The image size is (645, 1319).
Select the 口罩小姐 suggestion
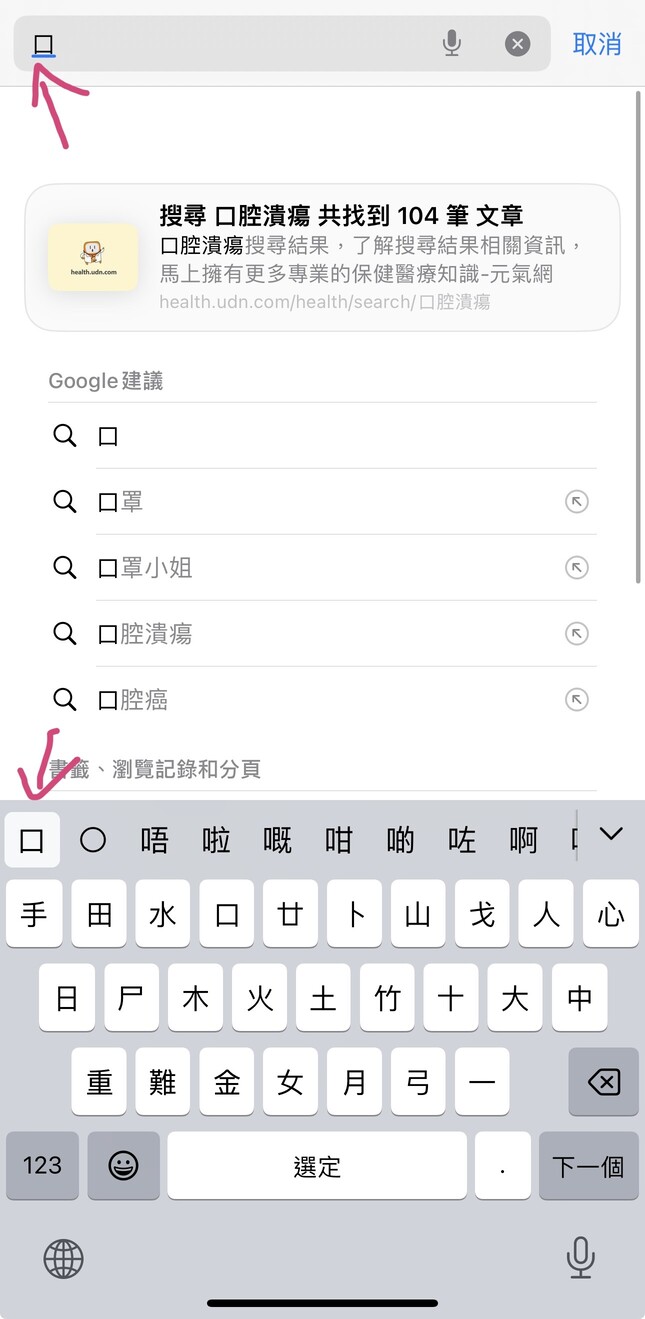click(x=322, y=567)
